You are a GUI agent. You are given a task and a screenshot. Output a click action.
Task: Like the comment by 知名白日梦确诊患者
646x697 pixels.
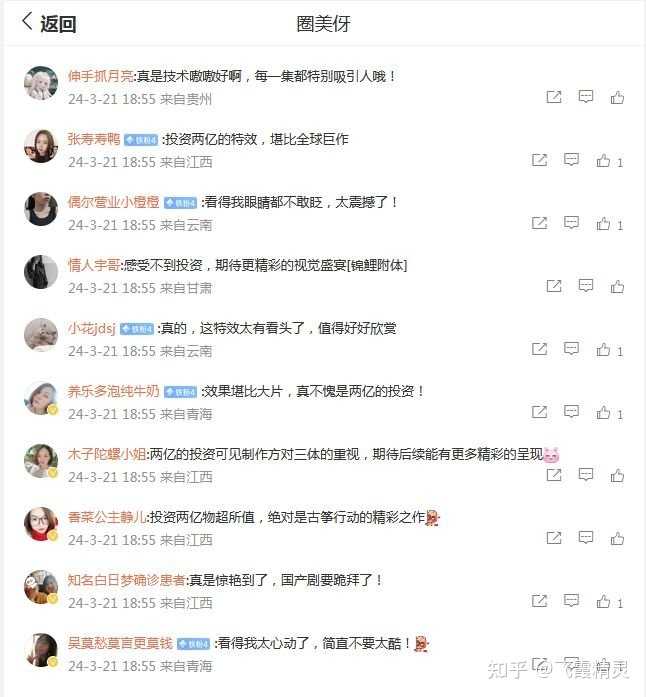click(x=603, y=601)
